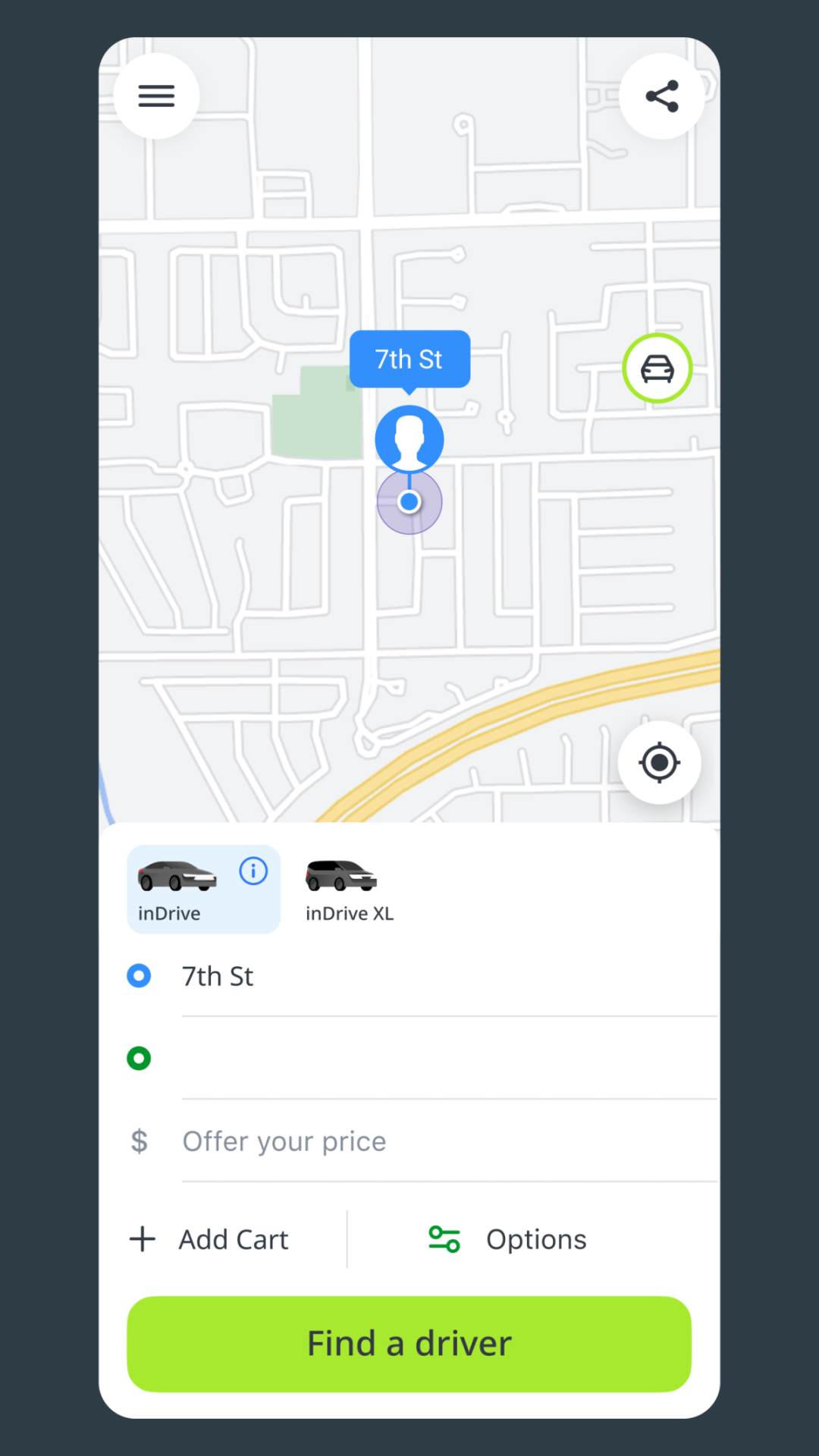Edit the 7th St pickup field
This screenshot has height=1456, width=819.
tap(447, 977)
